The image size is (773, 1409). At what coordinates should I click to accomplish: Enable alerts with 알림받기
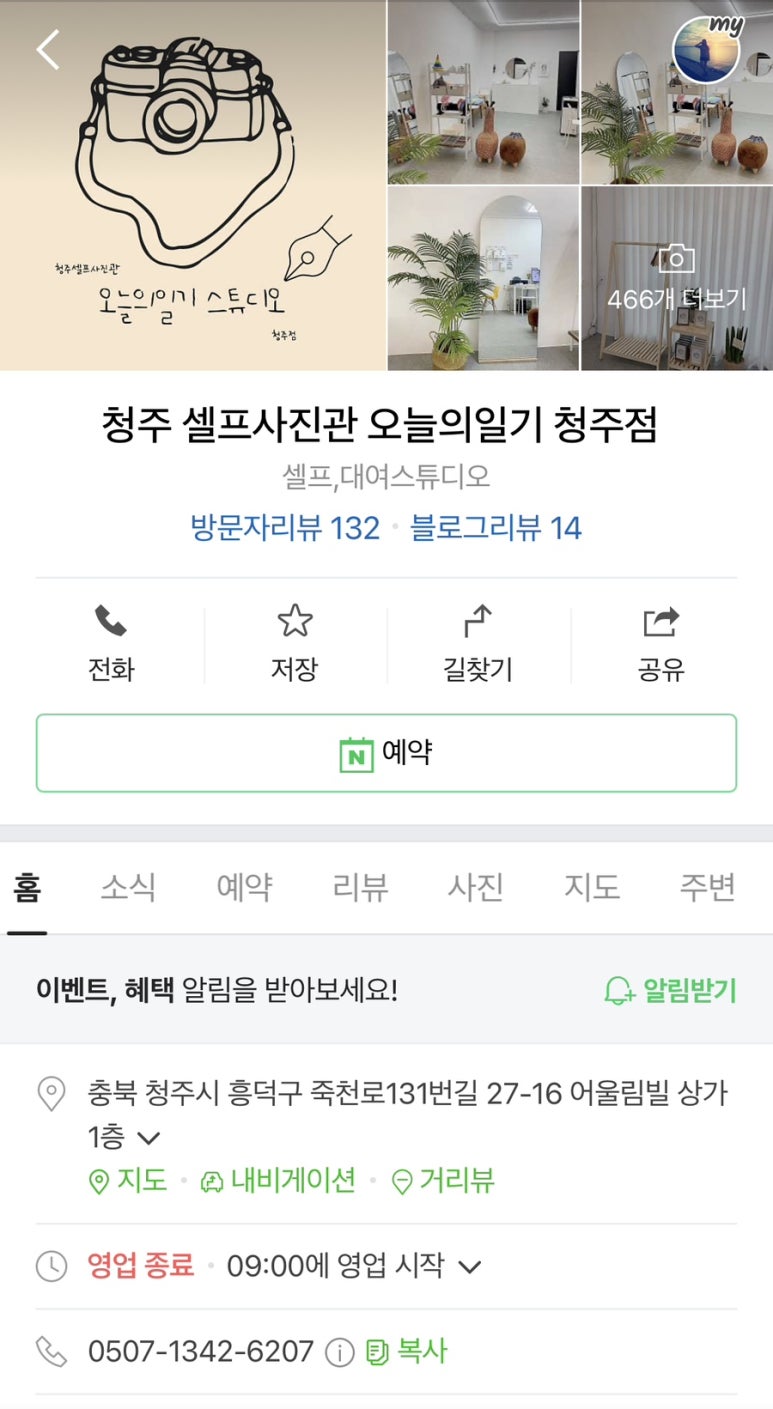click(x=671, y=991)
